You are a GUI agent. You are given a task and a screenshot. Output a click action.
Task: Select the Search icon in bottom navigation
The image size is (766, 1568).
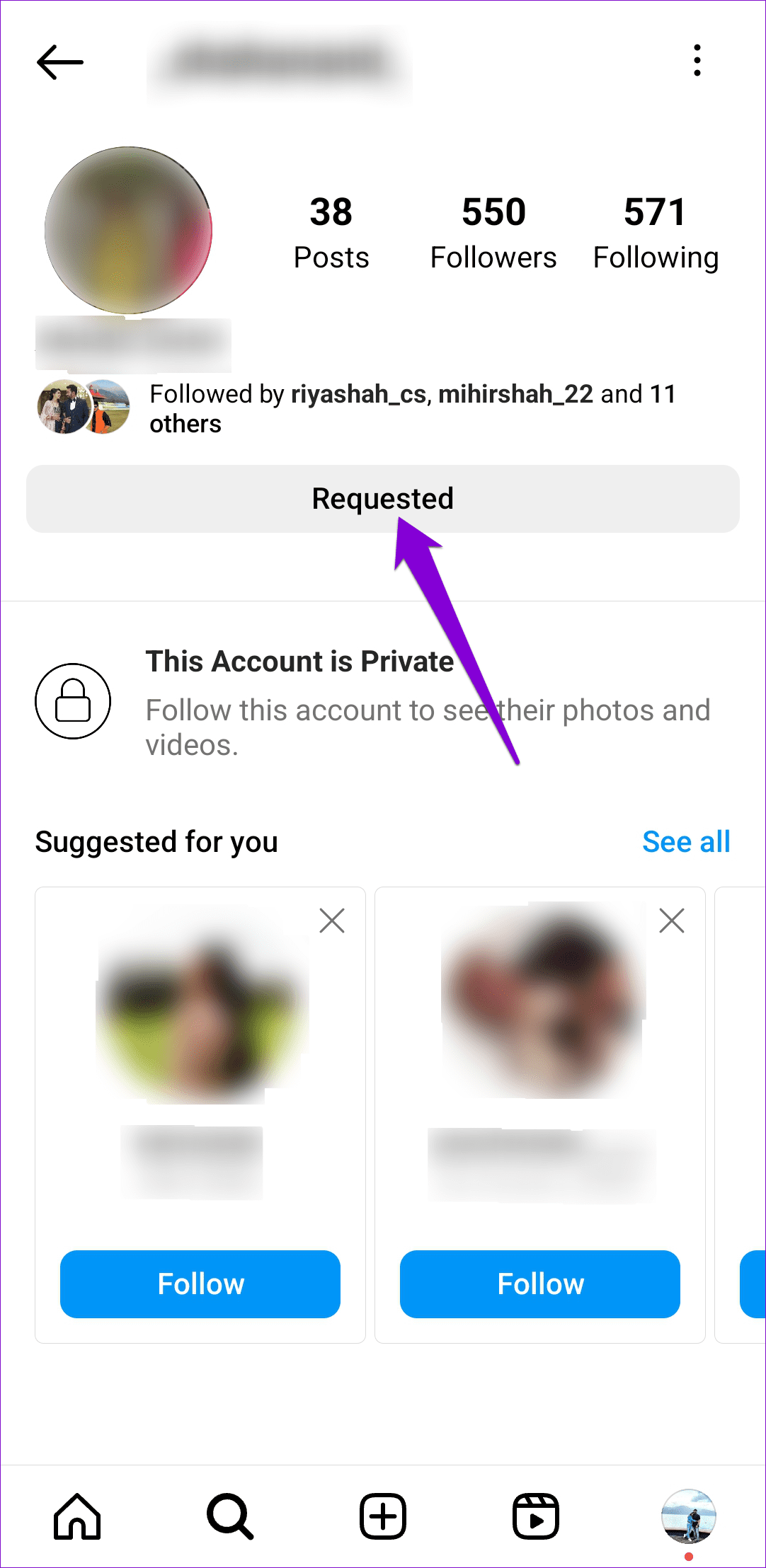click(229, 1514)
